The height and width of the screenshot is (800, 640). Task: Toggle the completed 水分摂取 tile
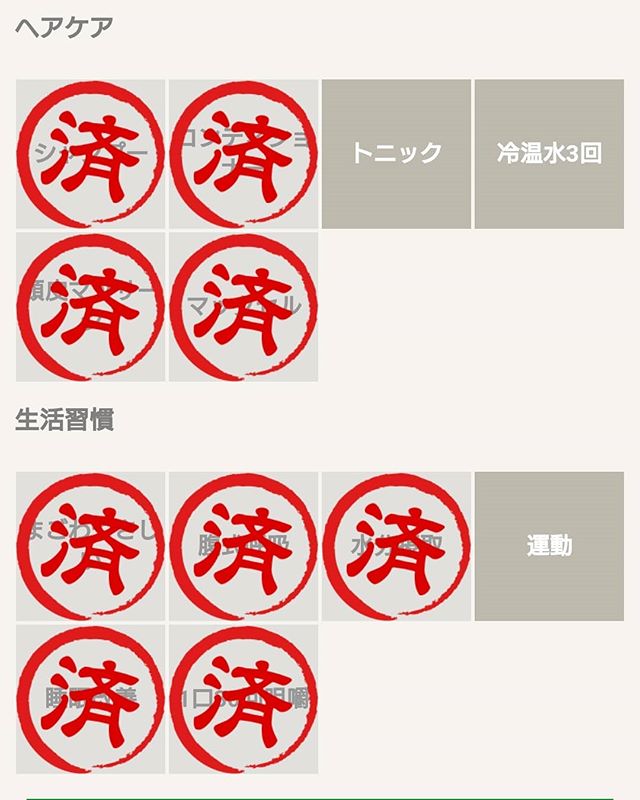point(396,546)
